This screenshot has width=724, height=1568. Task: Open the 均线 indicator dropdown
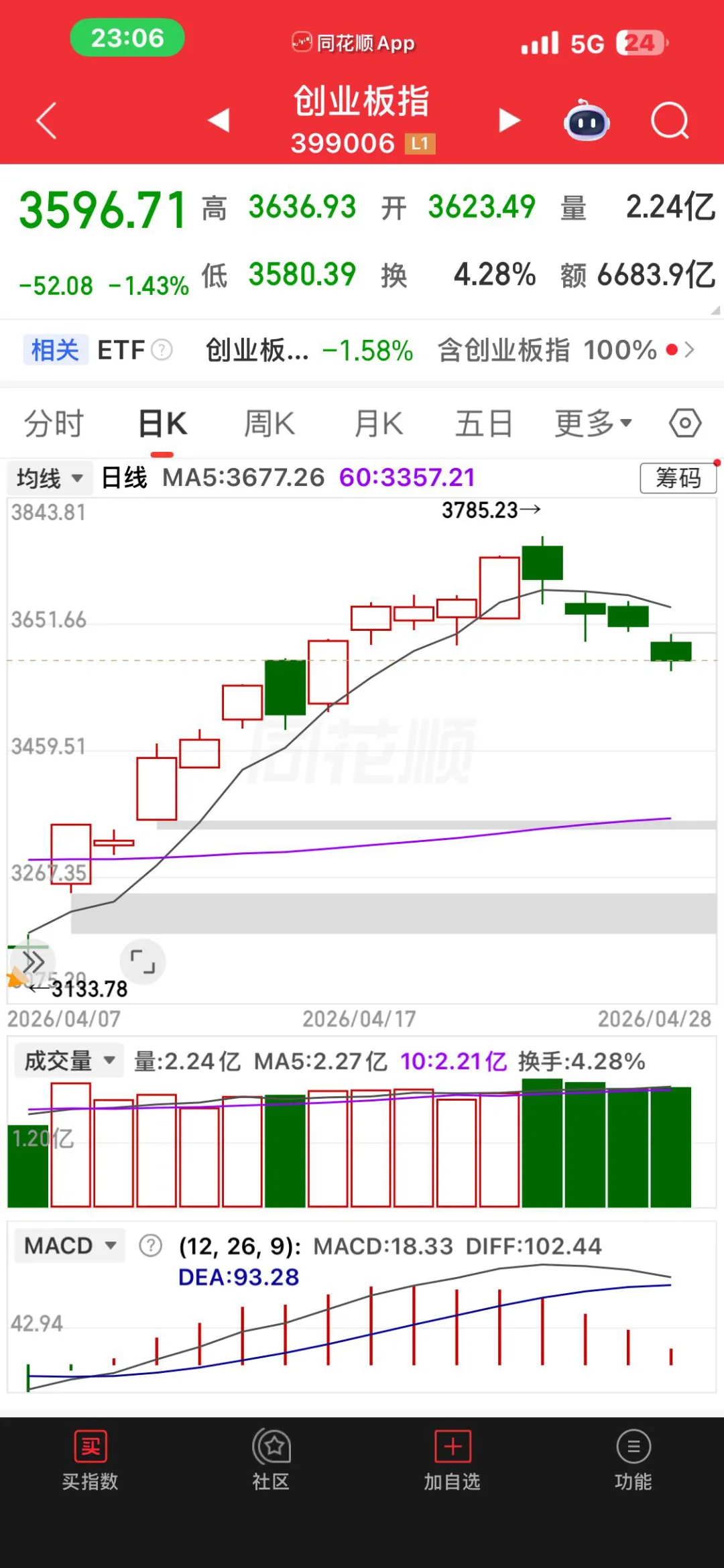point(49,478)
